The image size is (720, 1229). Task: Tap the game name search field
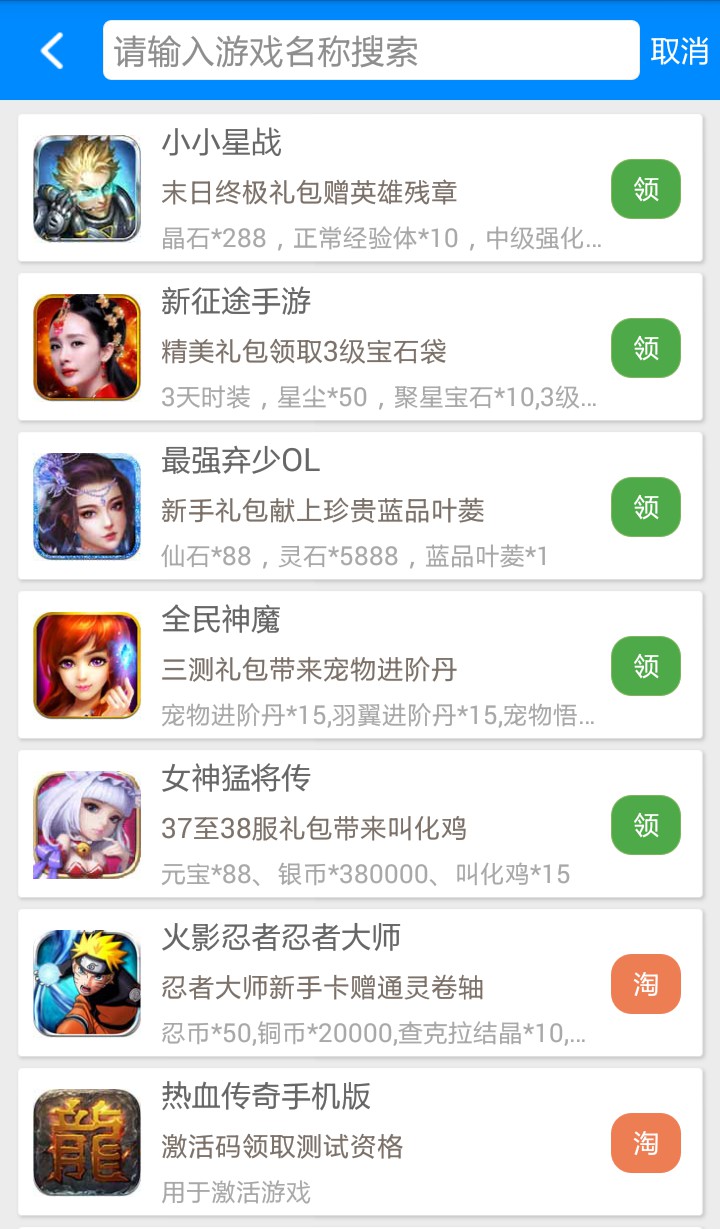[370, 50]
